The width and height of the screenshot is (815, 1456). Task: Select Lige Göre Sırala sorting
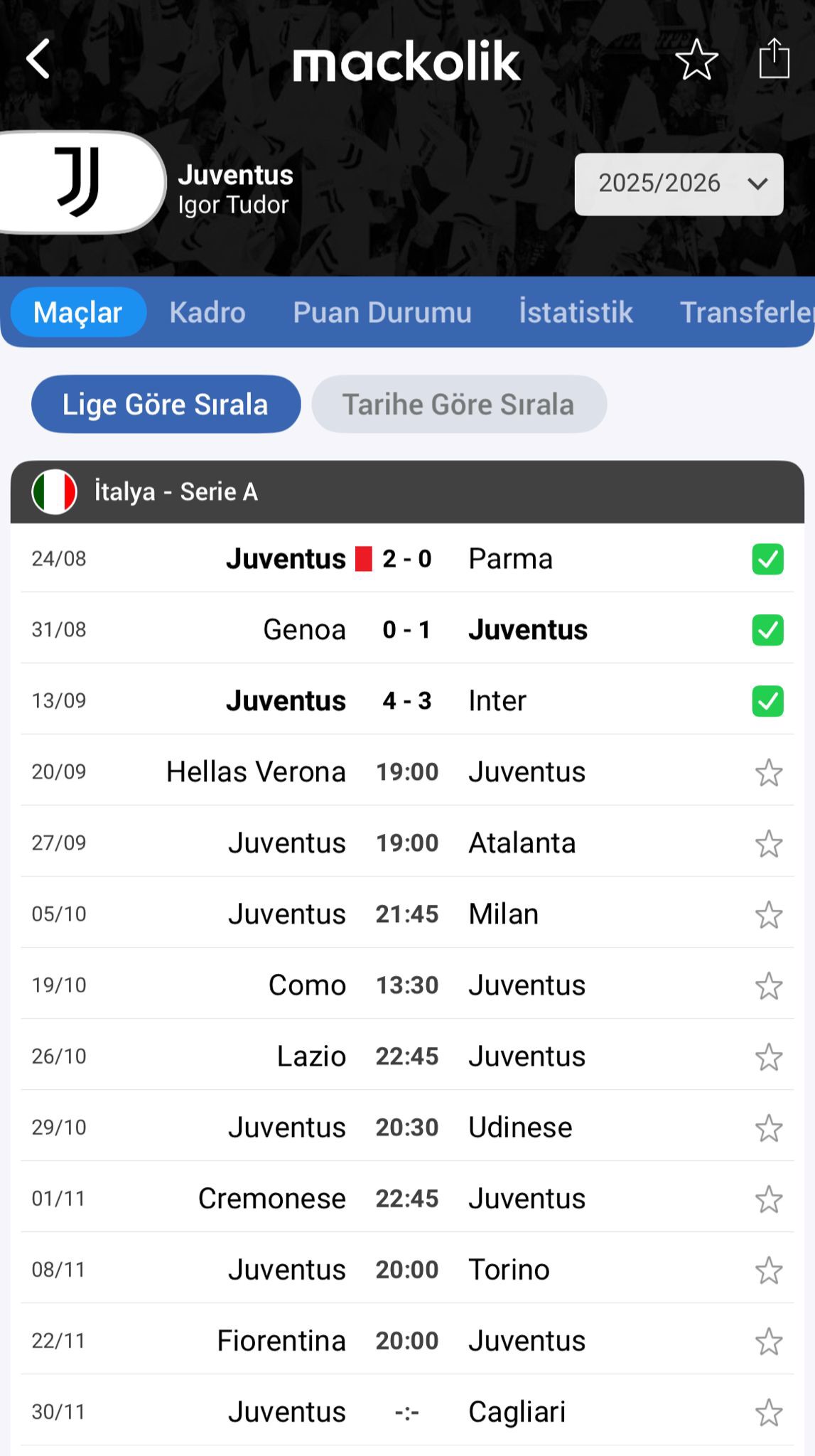point(166,404)
